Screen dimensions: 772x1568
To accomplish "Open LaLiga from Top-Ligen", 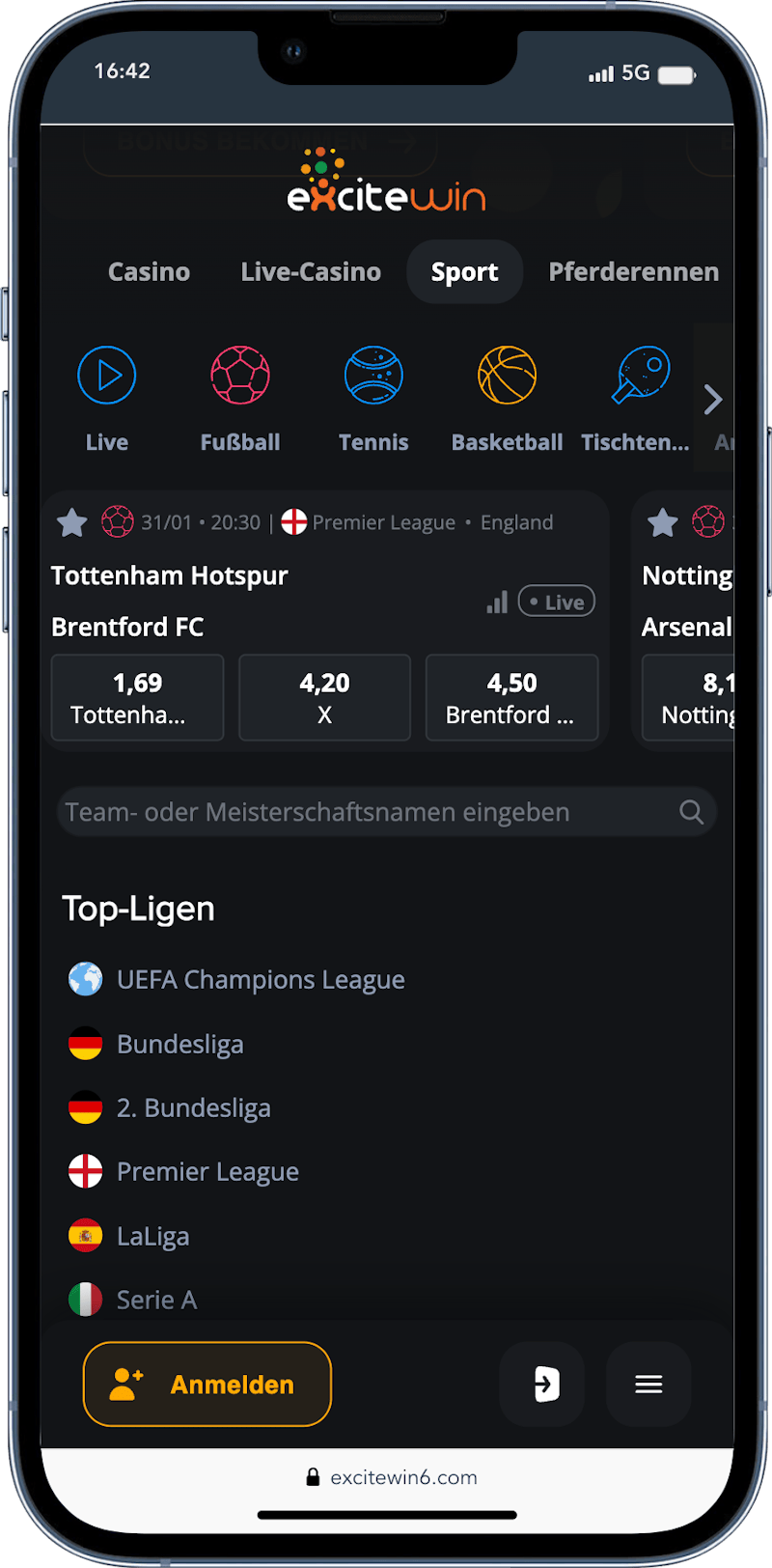I will [152, 1236].
